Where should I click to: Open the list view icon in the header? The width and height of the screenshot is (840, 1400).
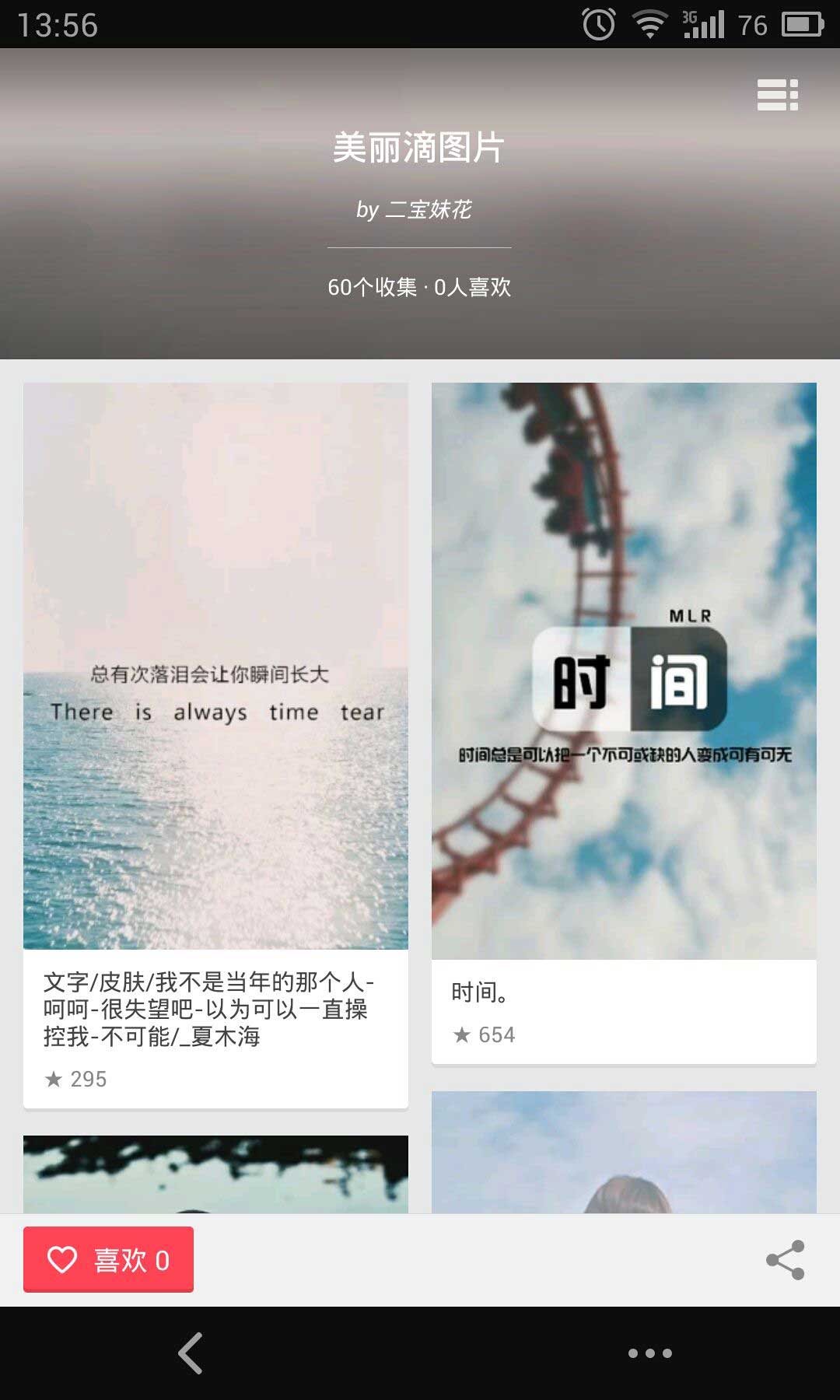click(778, 95)
